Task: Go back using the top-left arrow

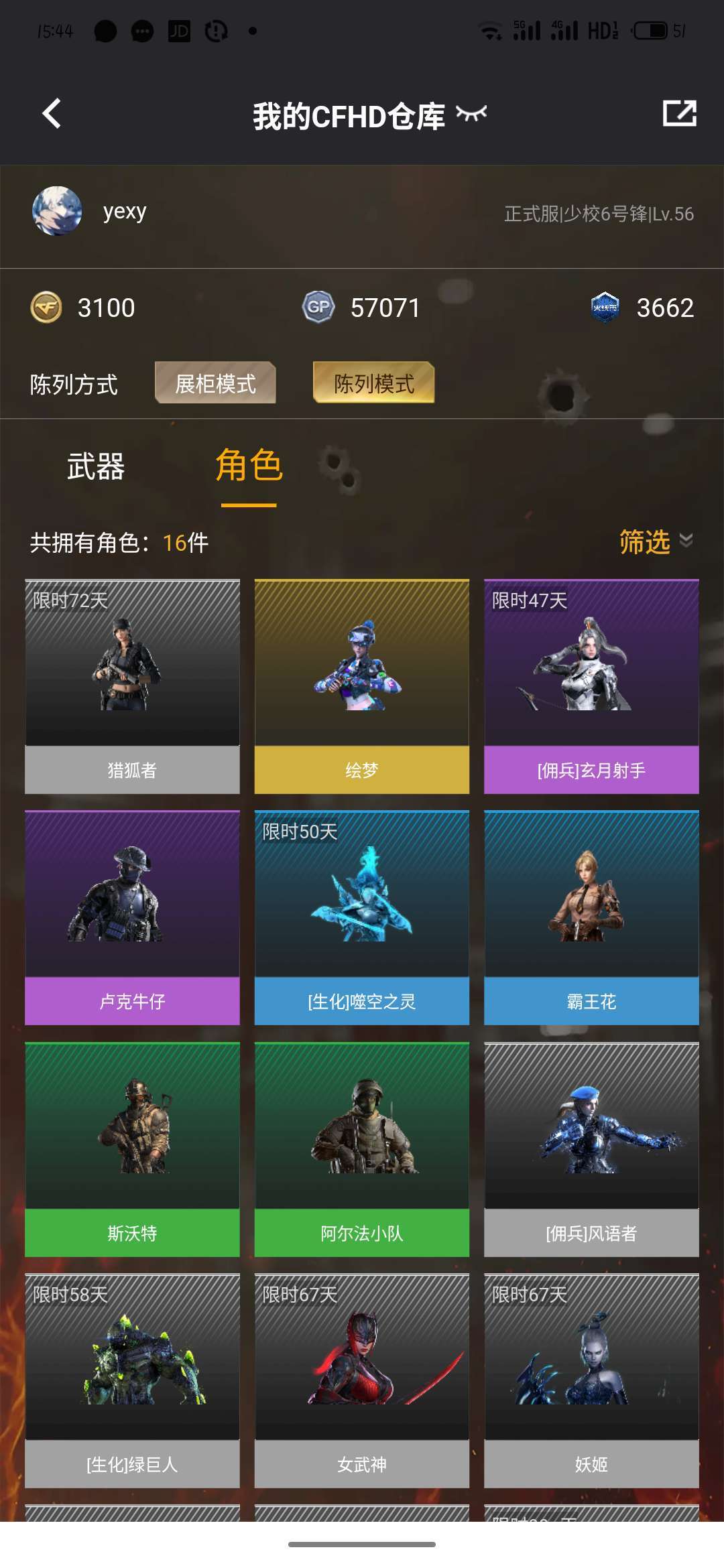Action: [52, 113]
